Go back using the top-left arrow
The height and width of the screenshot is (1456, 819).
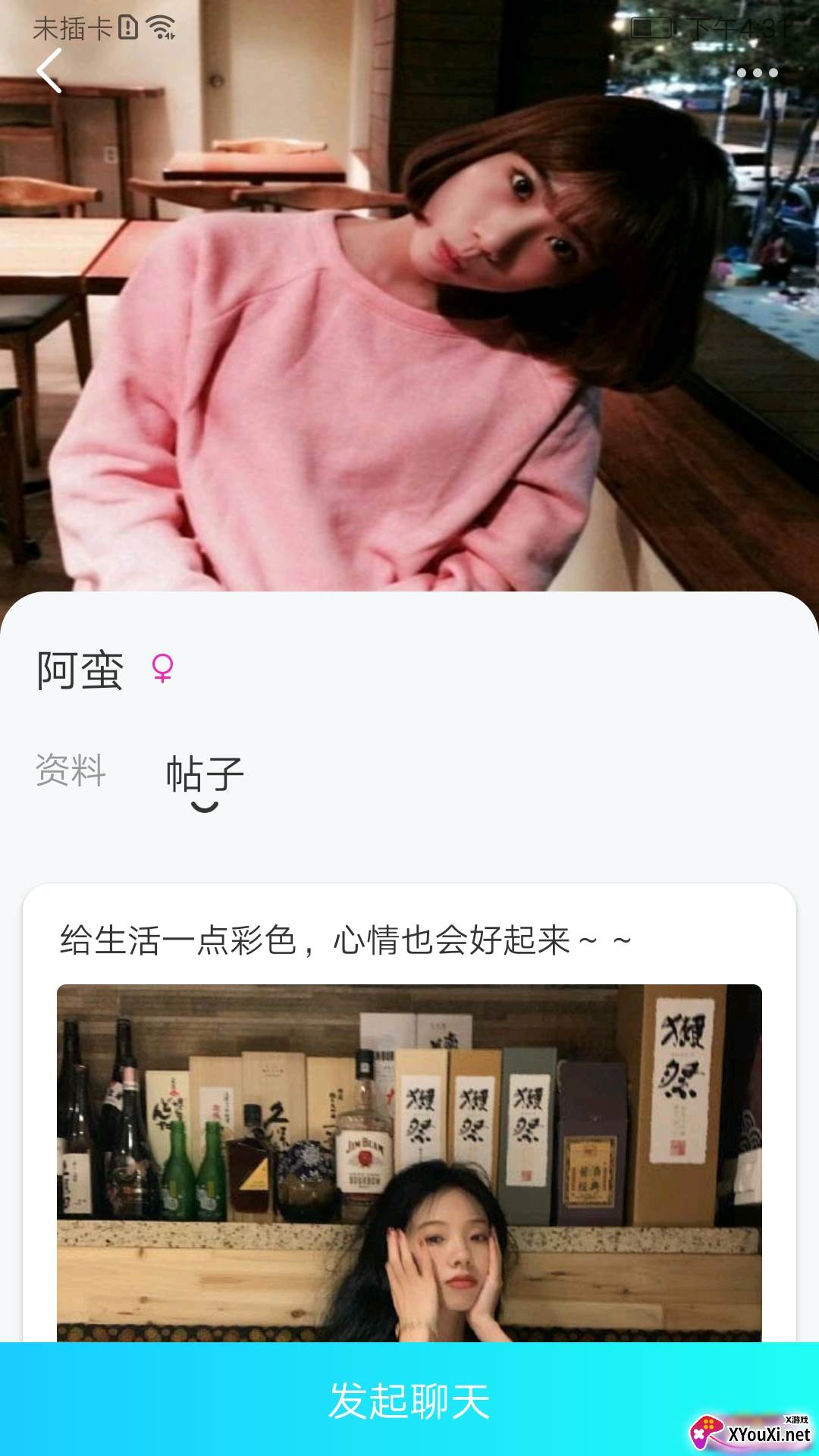tap(49, 71)
